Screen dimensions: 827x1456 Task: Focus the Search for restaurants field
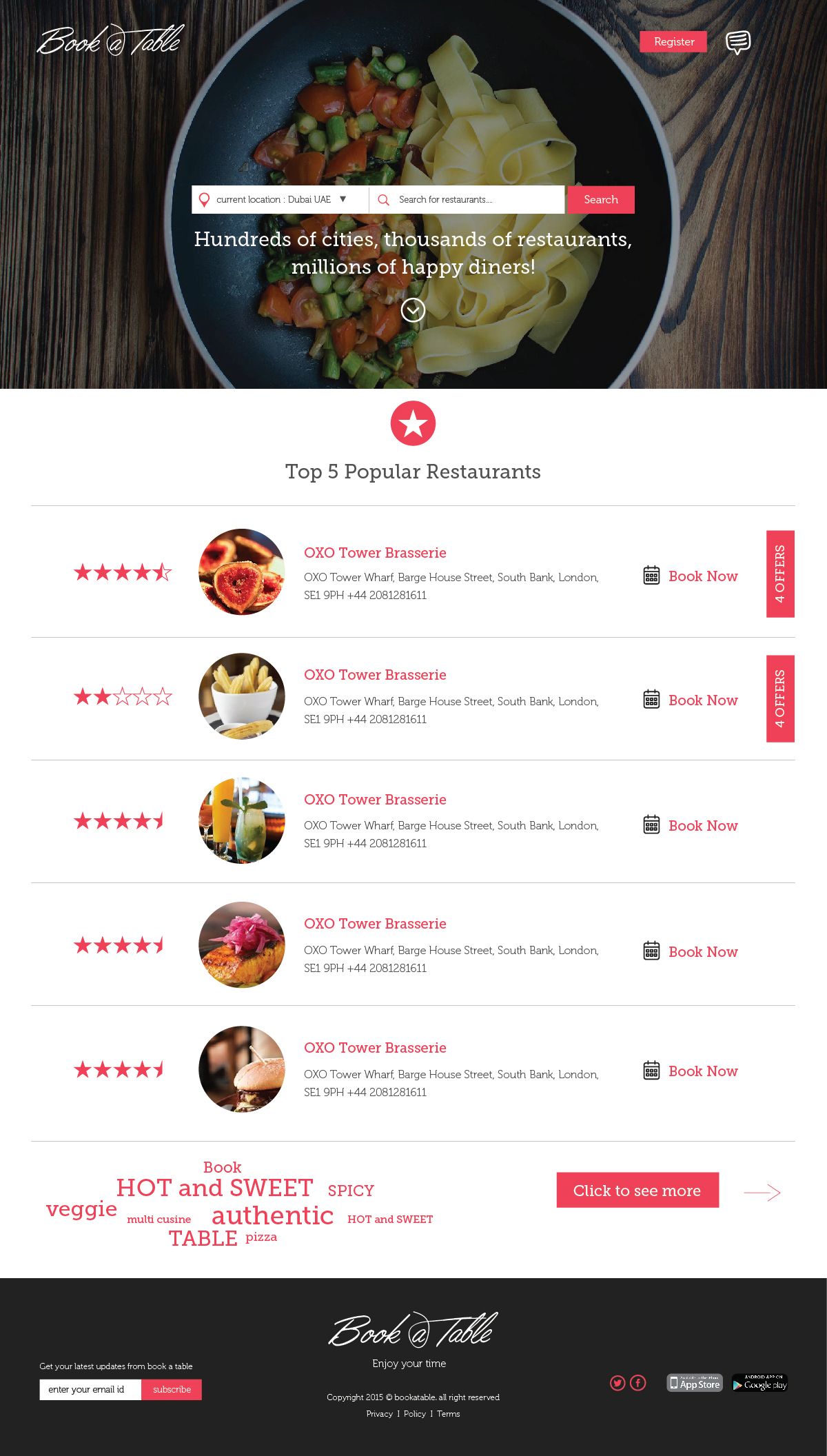tap(476, 199)
